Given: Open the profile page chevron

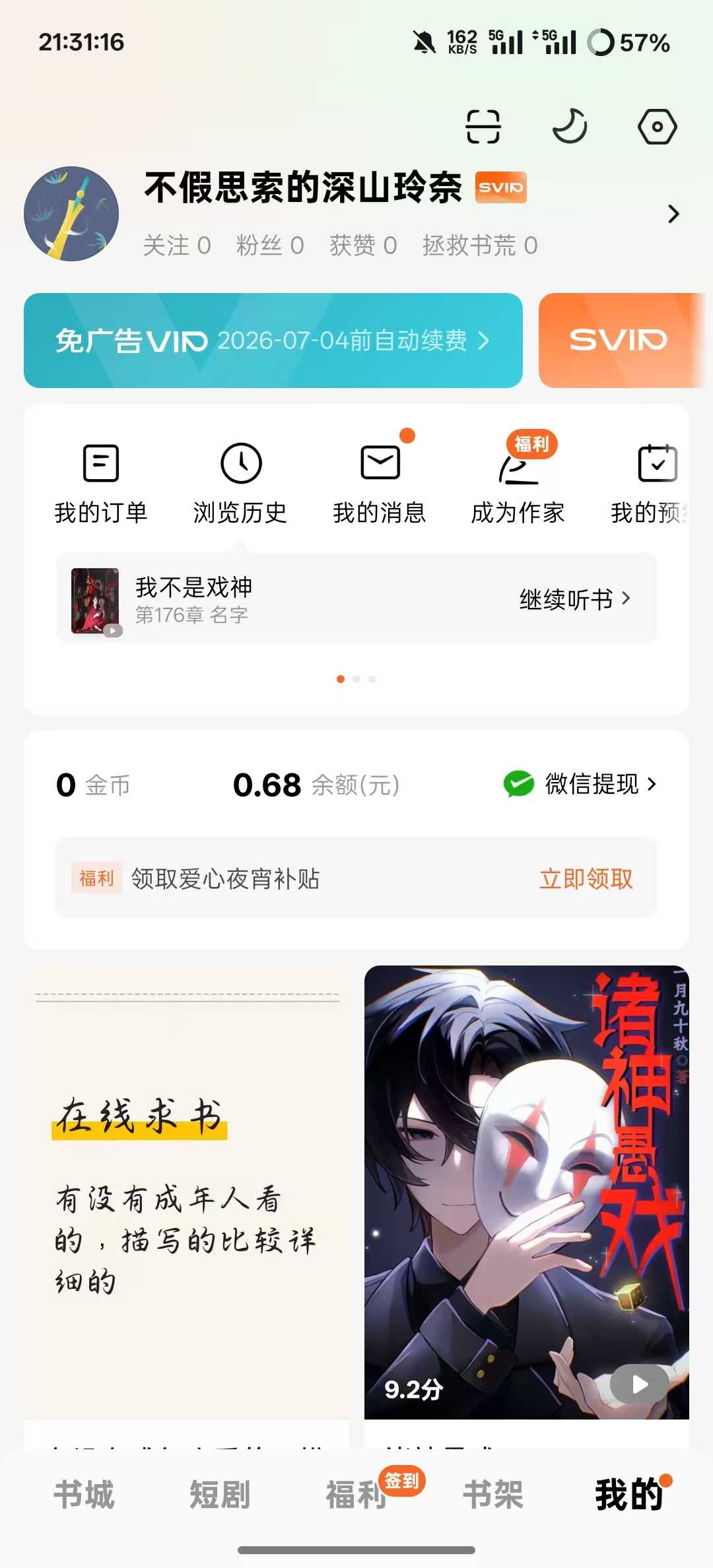Looking at the screenshot, I should [x=673, y=214].
